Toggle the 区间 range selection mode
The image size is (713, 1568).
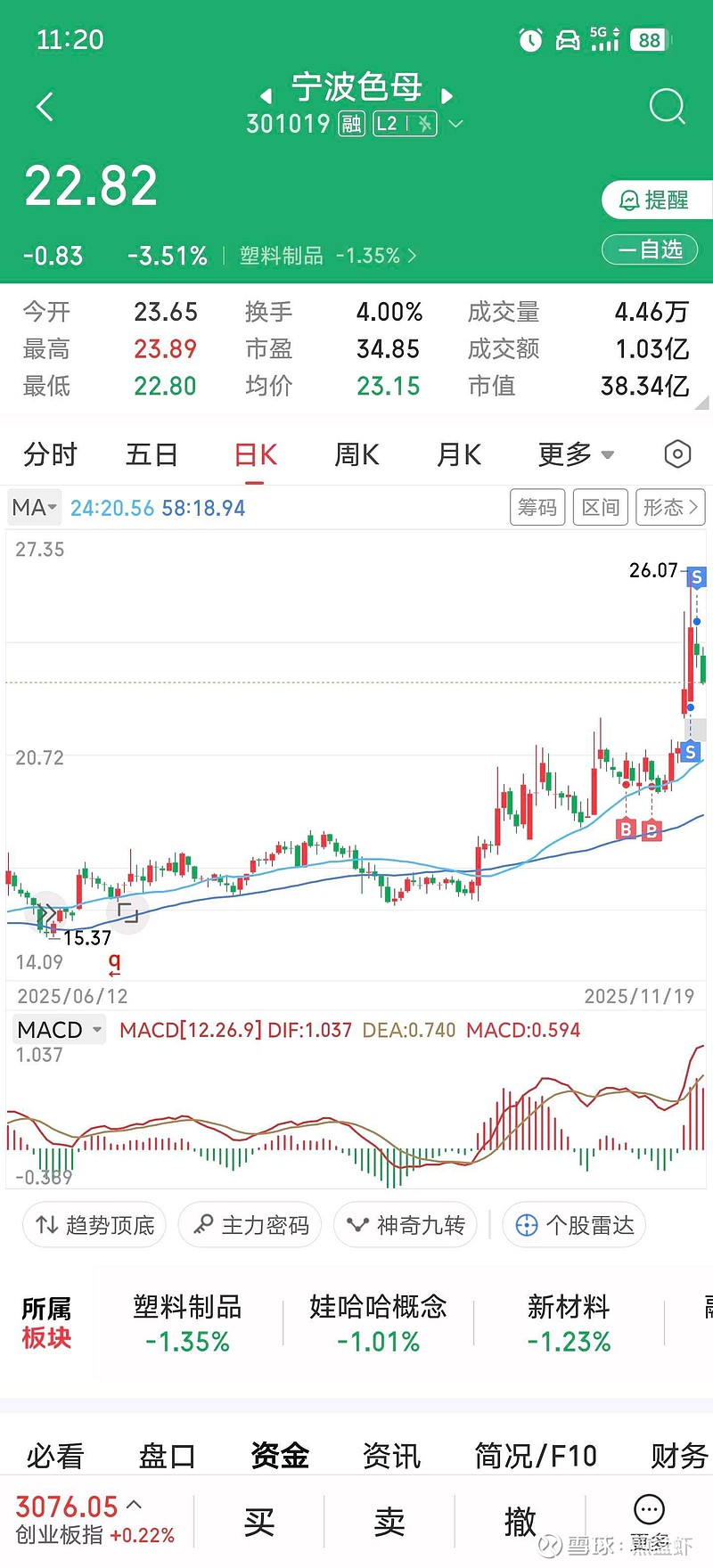pos(600,507)
